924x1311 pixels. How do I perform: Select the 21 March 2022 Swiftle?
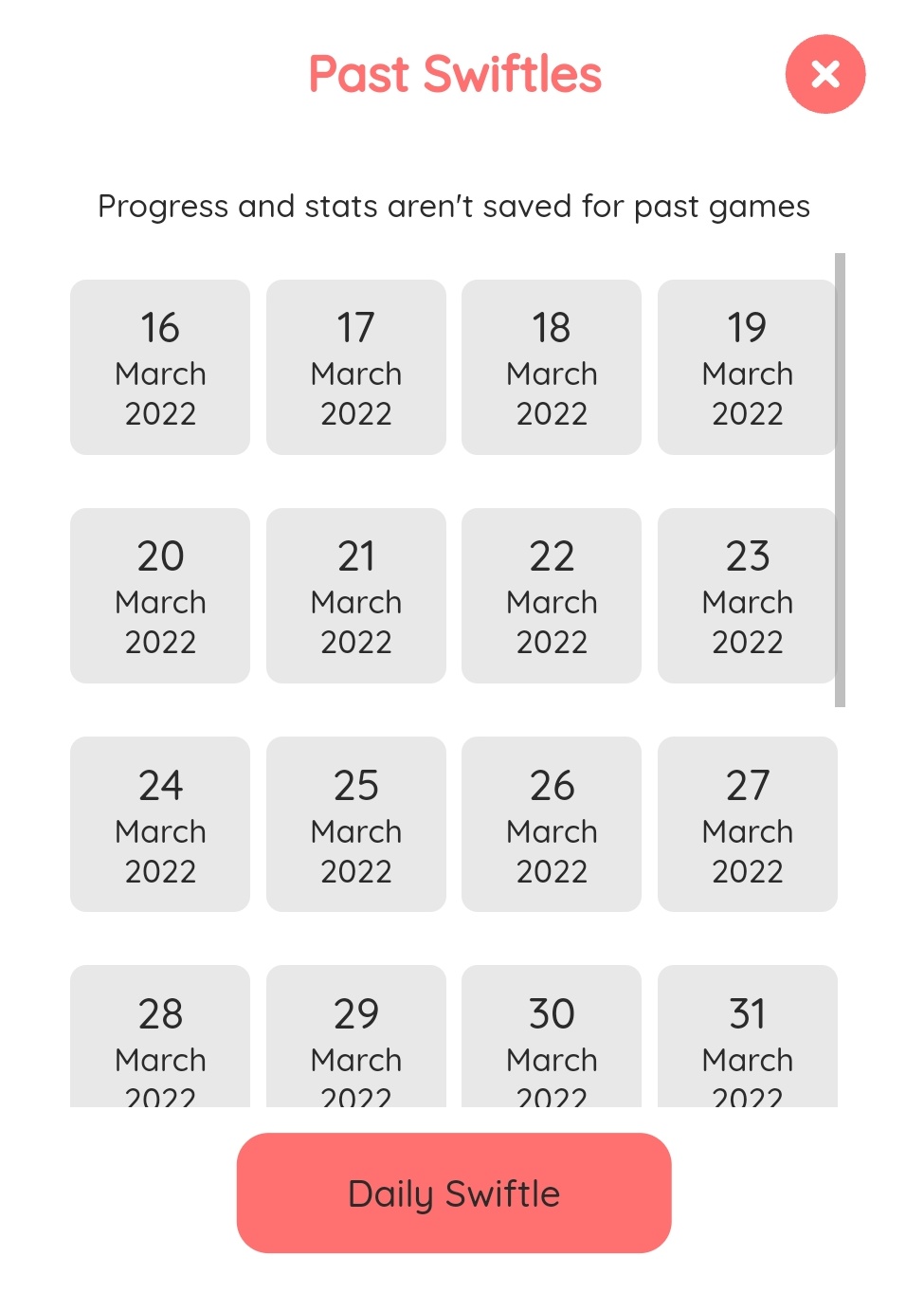355,596
